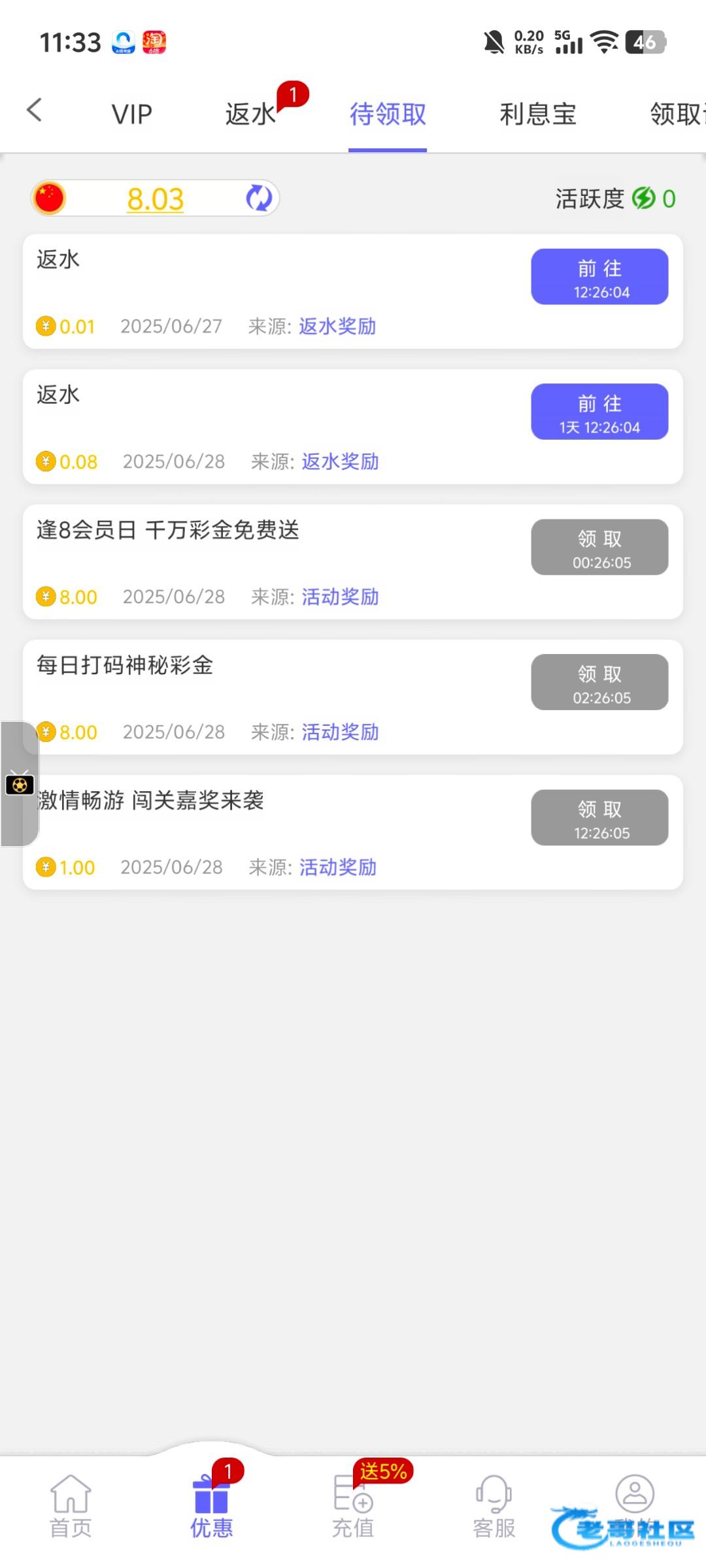Open the 返水 tab

[x=251, y=114]
